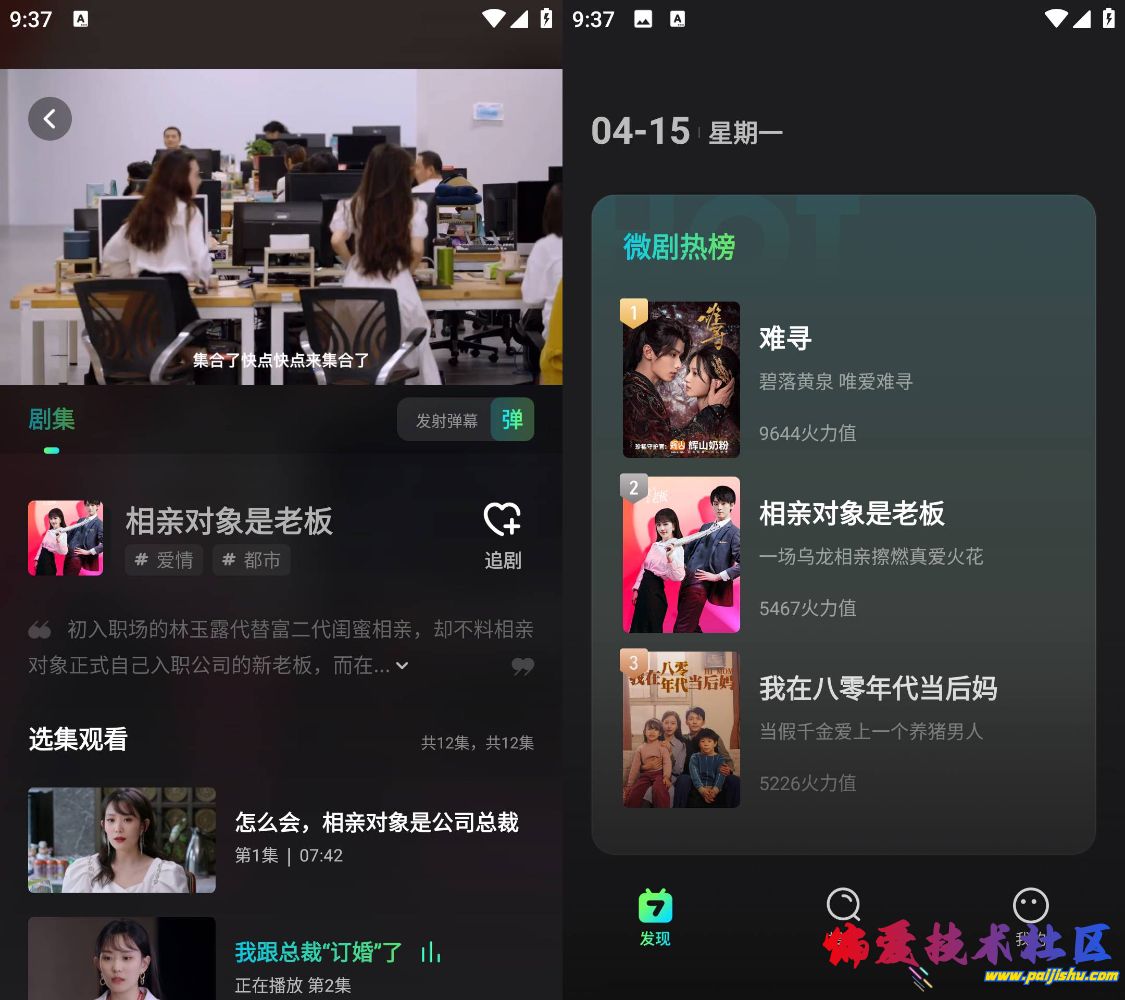1125x1000 pixels.
Task: Toggle the 弹 danmaku switch
Action: pos(512,420)
